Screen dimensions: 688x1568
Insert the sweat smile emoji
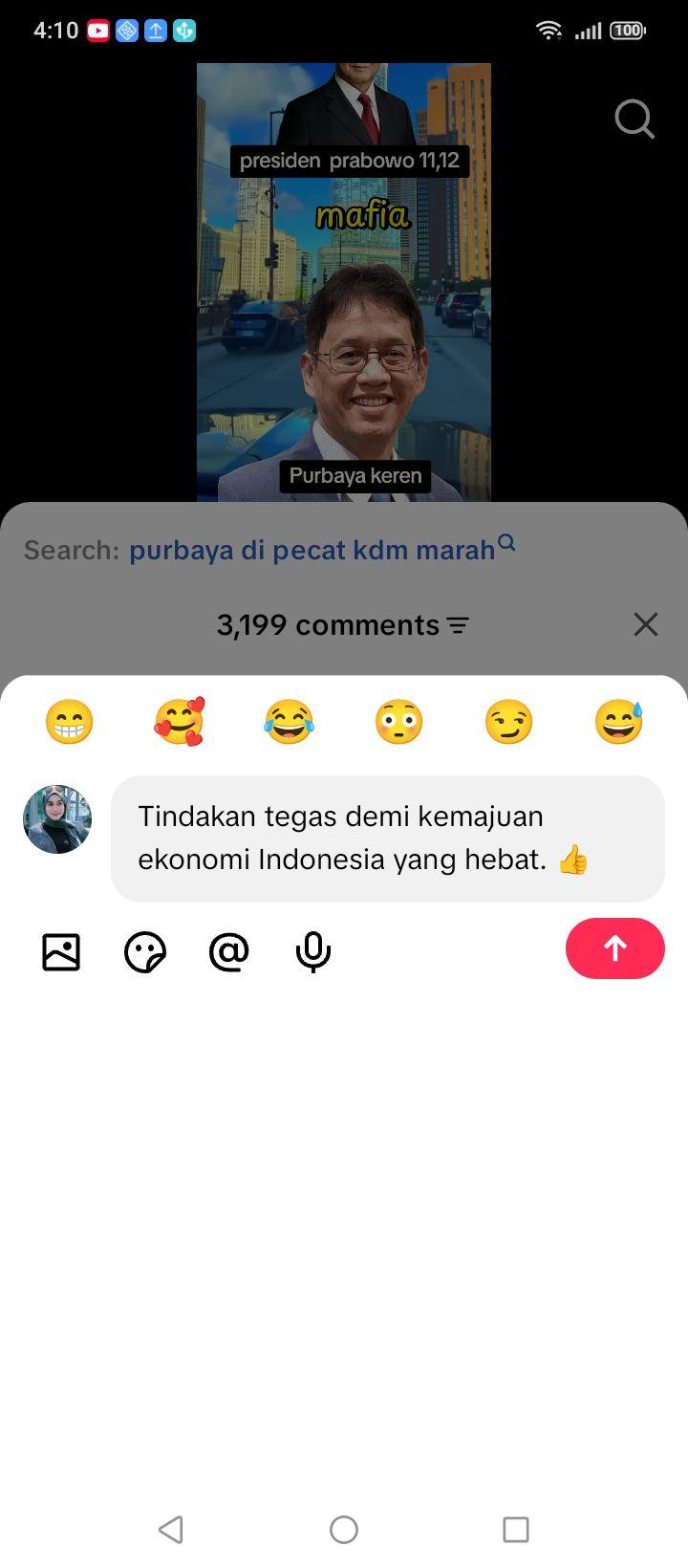618,722
